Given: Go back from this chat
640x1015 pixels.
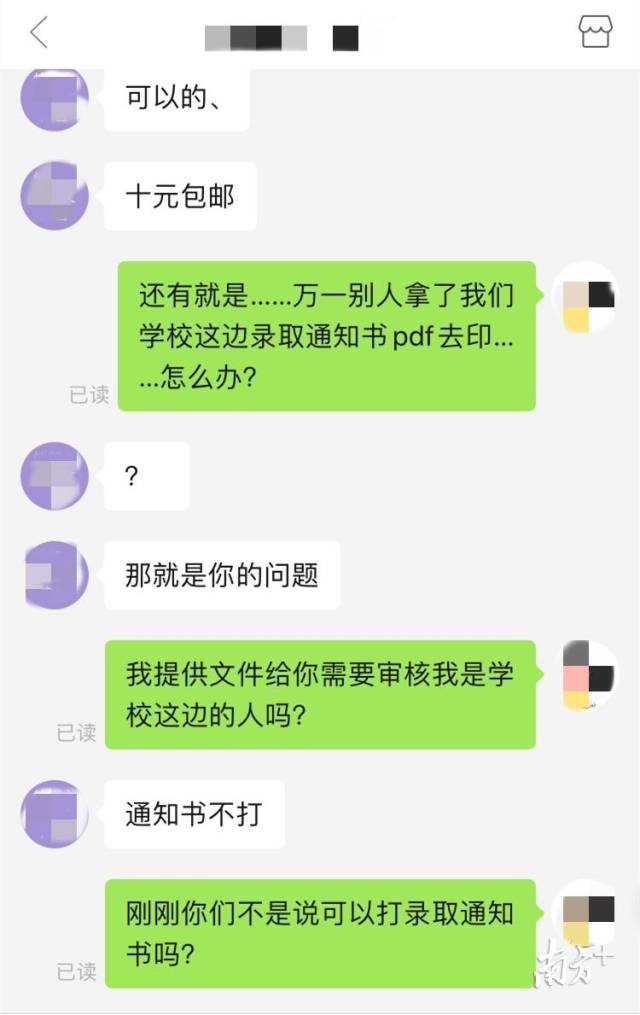Looking at the screenshot, I should [38, 33].
